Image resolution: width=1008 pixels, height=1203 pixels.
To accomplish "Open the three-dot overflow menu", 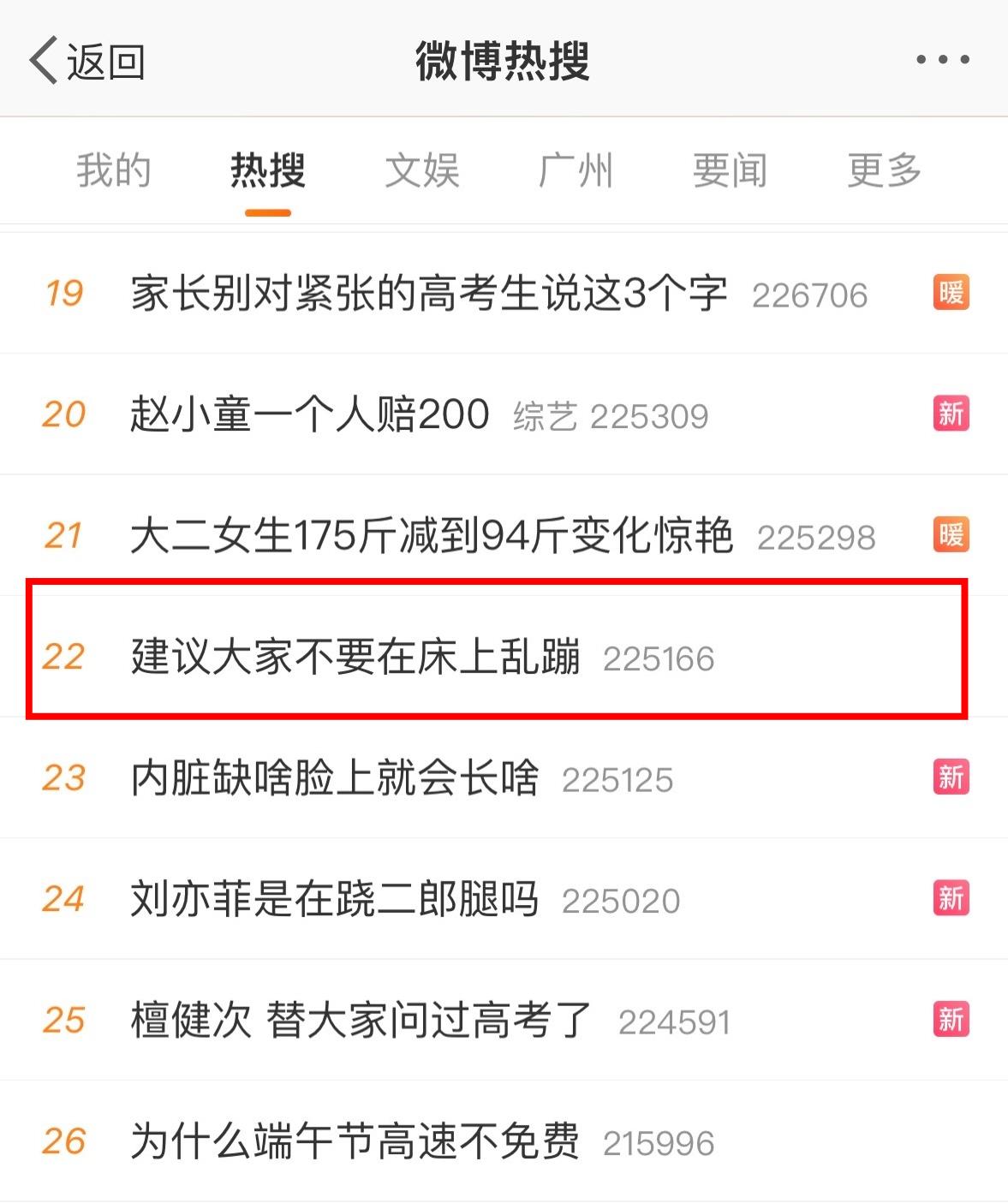I will tap(942, 60).
